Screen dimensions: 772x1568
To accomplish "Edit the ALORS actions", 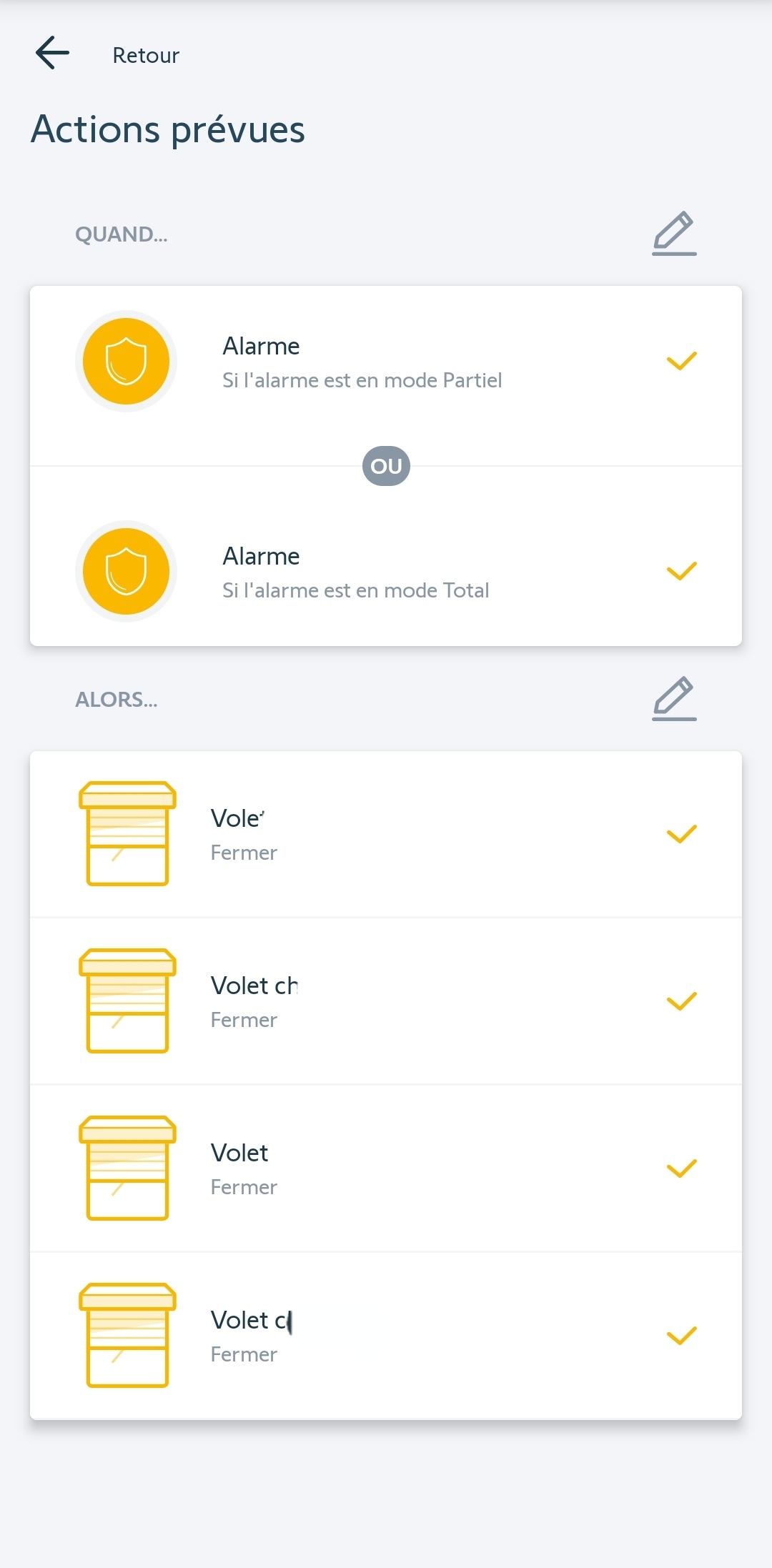I will click(x=673, y=698).
